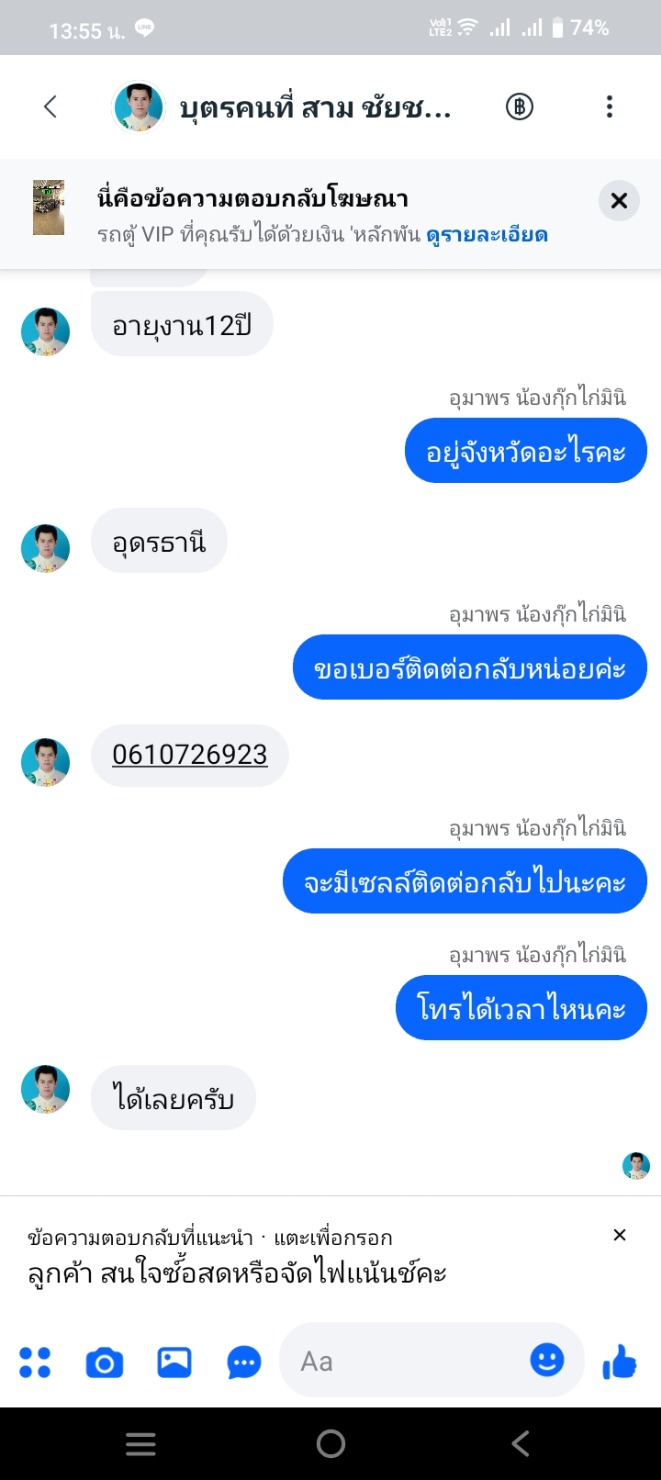Send a thumbs-up like
The width and height of the screenshot is (661, 1480).
620,1361
